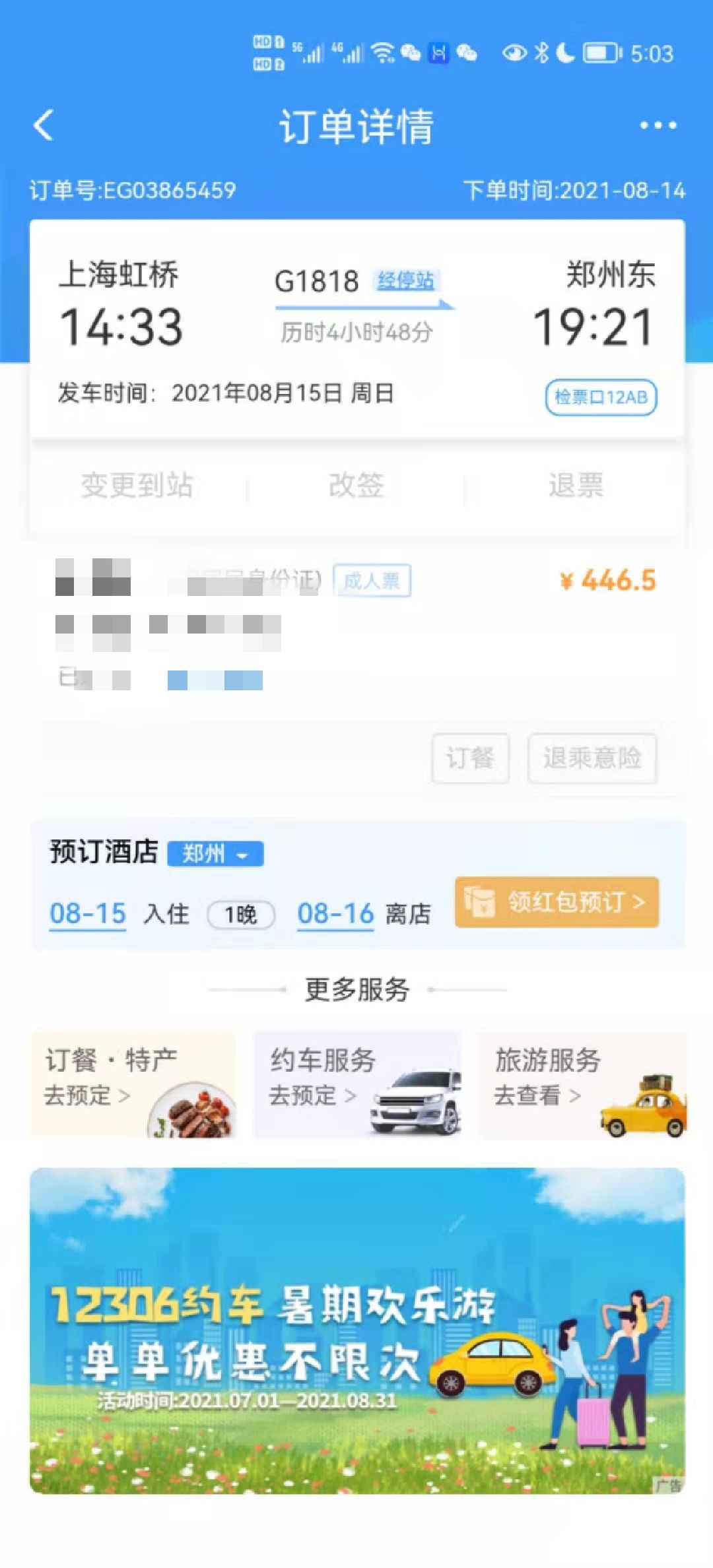Open the three-dot overflow menu
713x1568 pixels.
coord(658,125)
